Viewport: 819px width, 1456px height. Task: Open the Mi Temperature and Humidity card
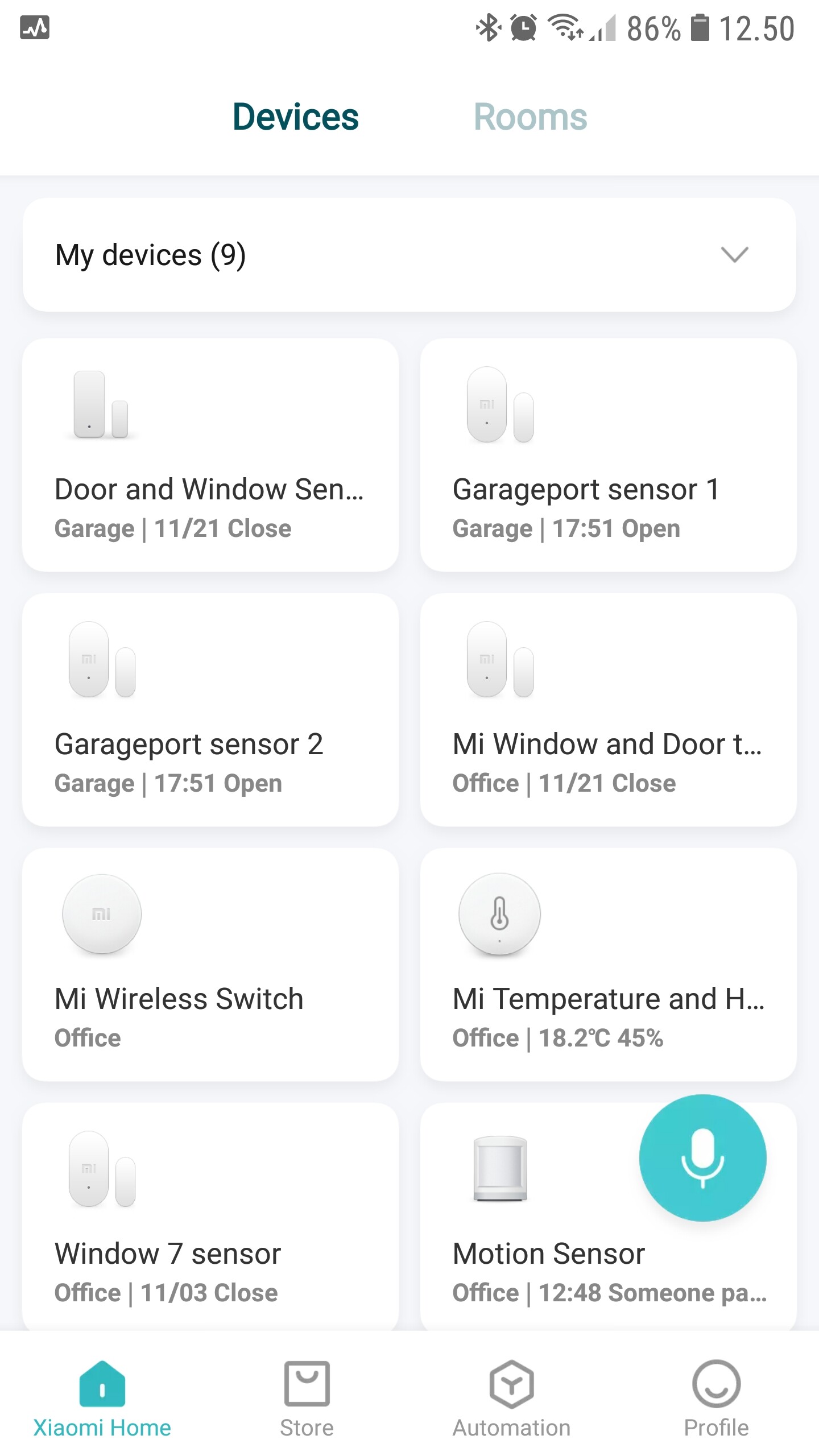pos(608,965)
